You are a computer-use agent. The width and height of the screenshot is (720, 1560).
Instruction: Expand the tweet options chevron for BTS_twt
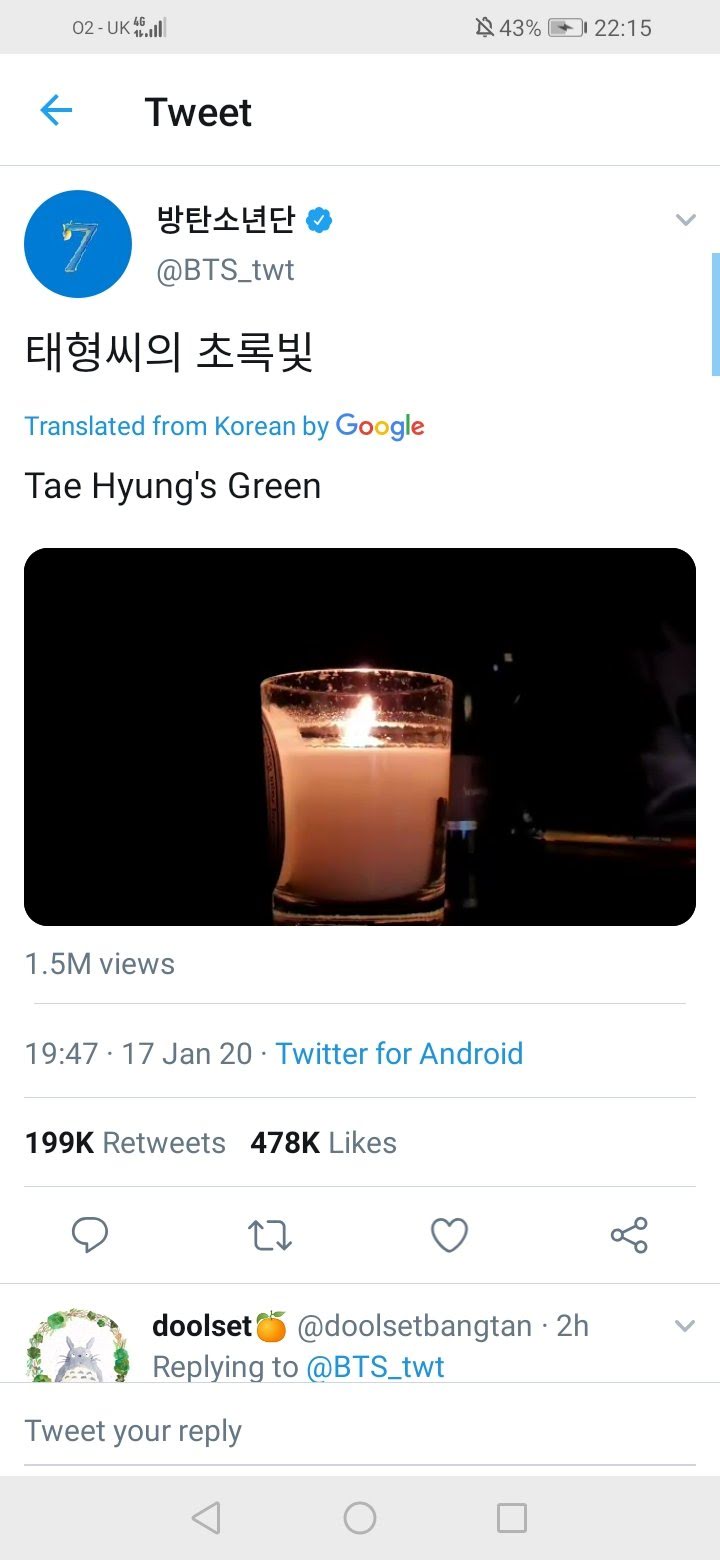click(x=685, y=220)
